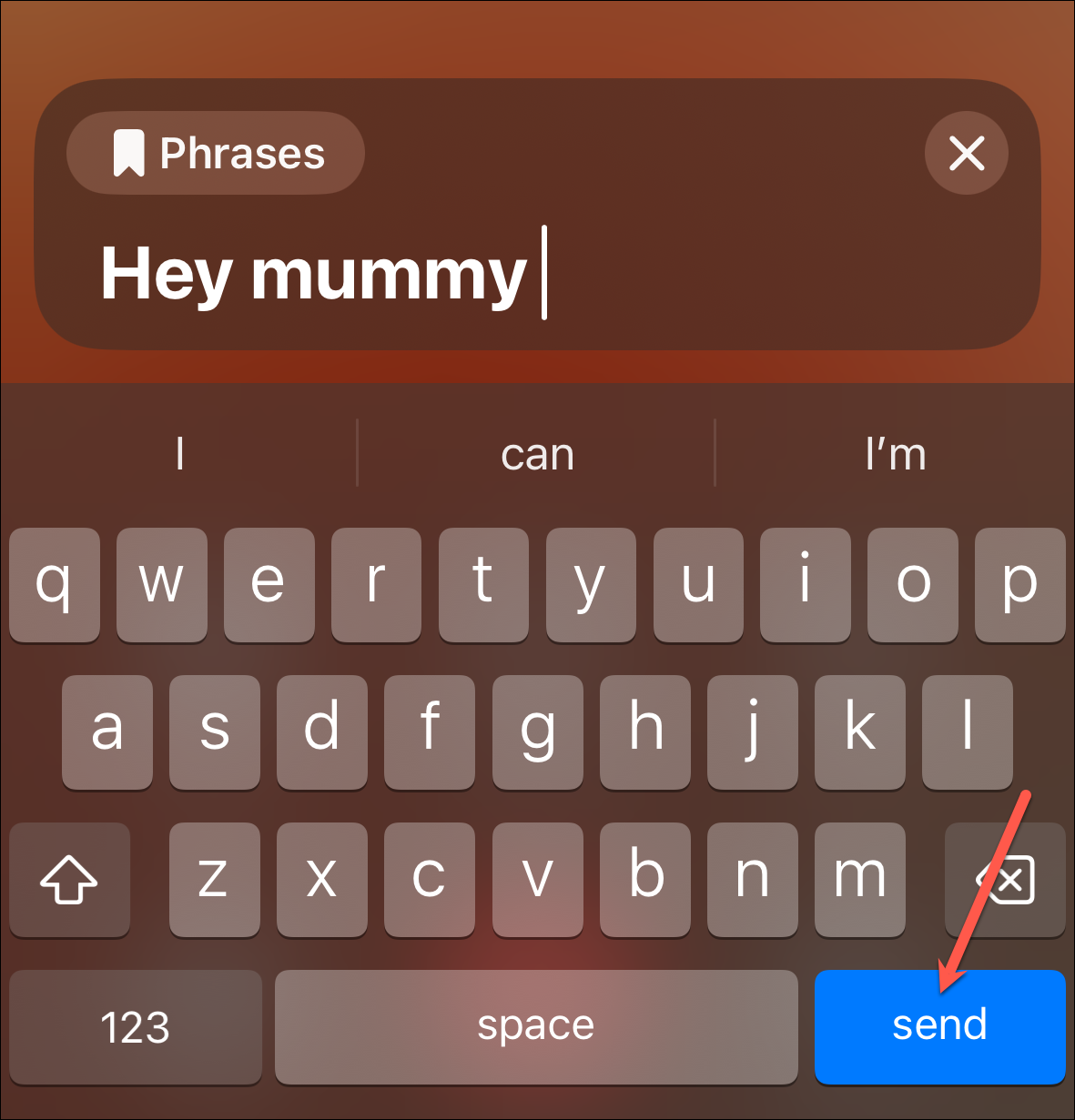Enable the shift key

tap(69, 879)
